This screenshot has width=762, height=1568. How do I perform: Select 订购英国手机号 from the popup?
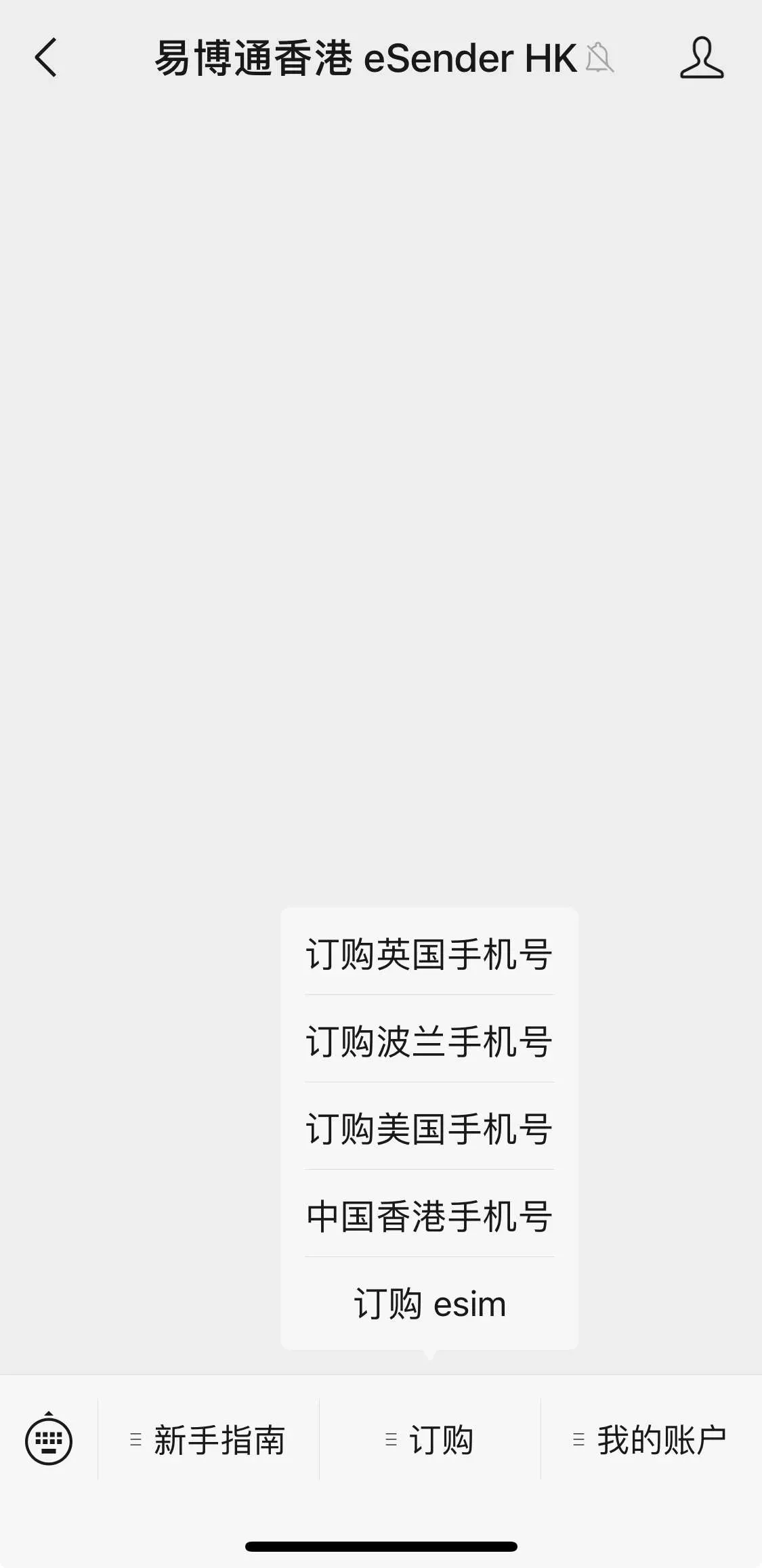click(429, 954)
